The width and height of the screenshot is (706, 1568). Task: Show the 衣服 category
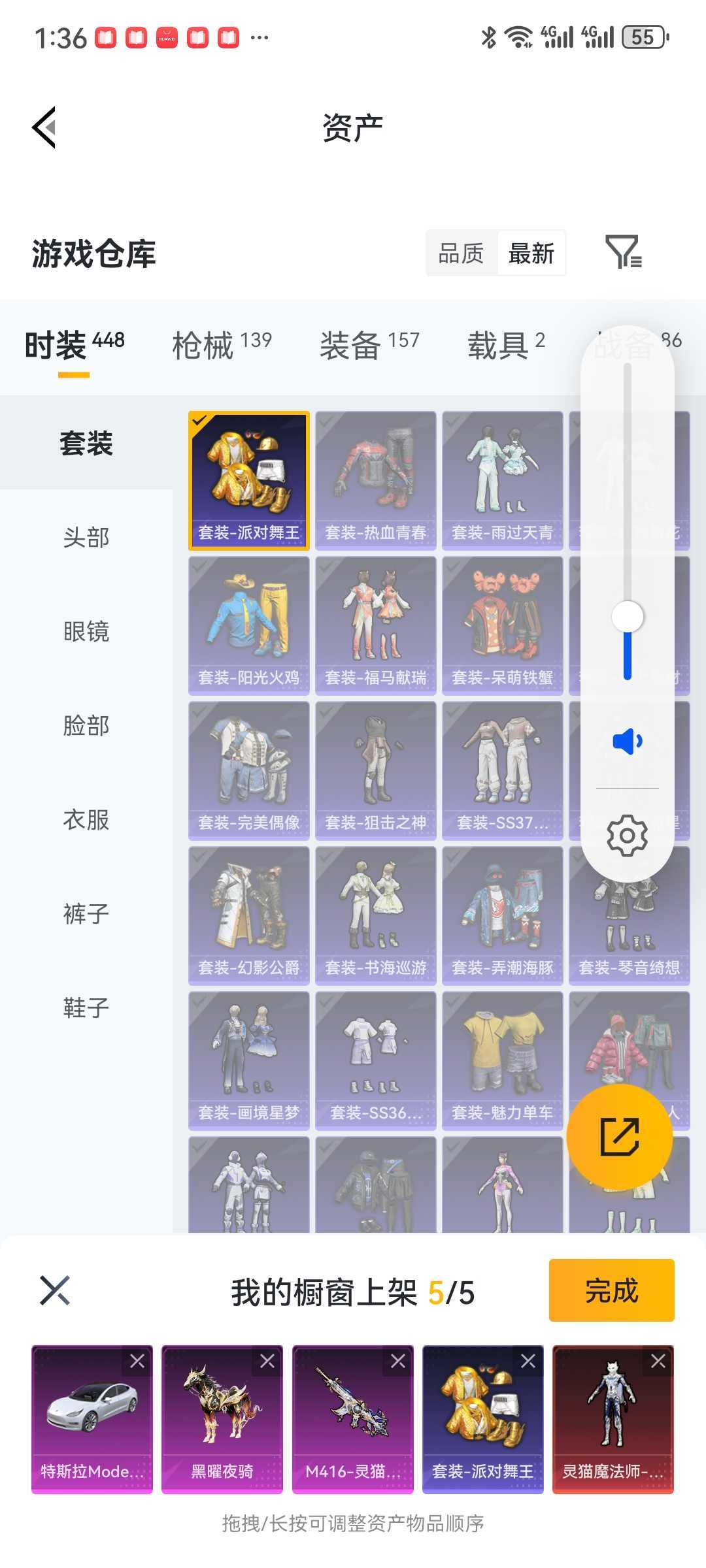pos(86,819)
